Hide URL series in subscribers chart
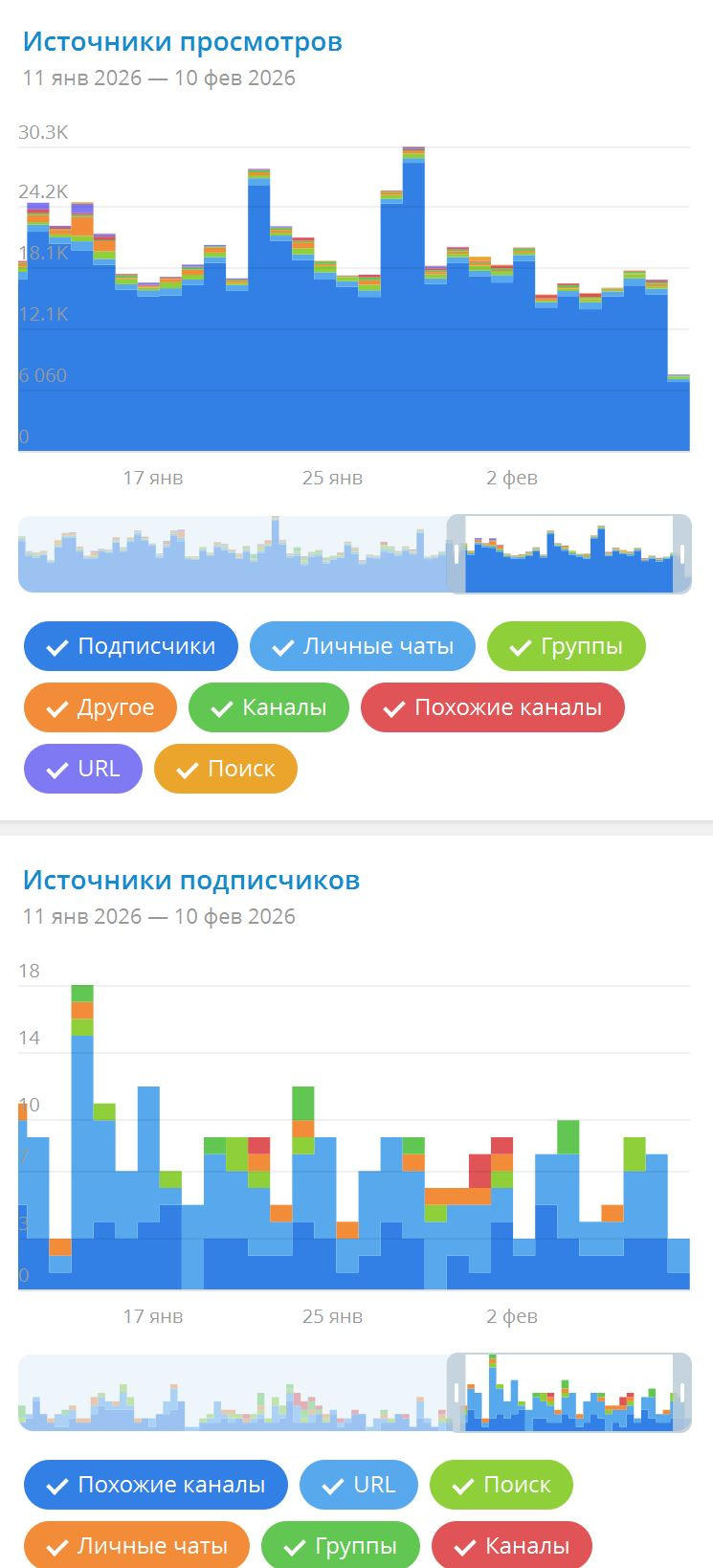 [359, 1485]
